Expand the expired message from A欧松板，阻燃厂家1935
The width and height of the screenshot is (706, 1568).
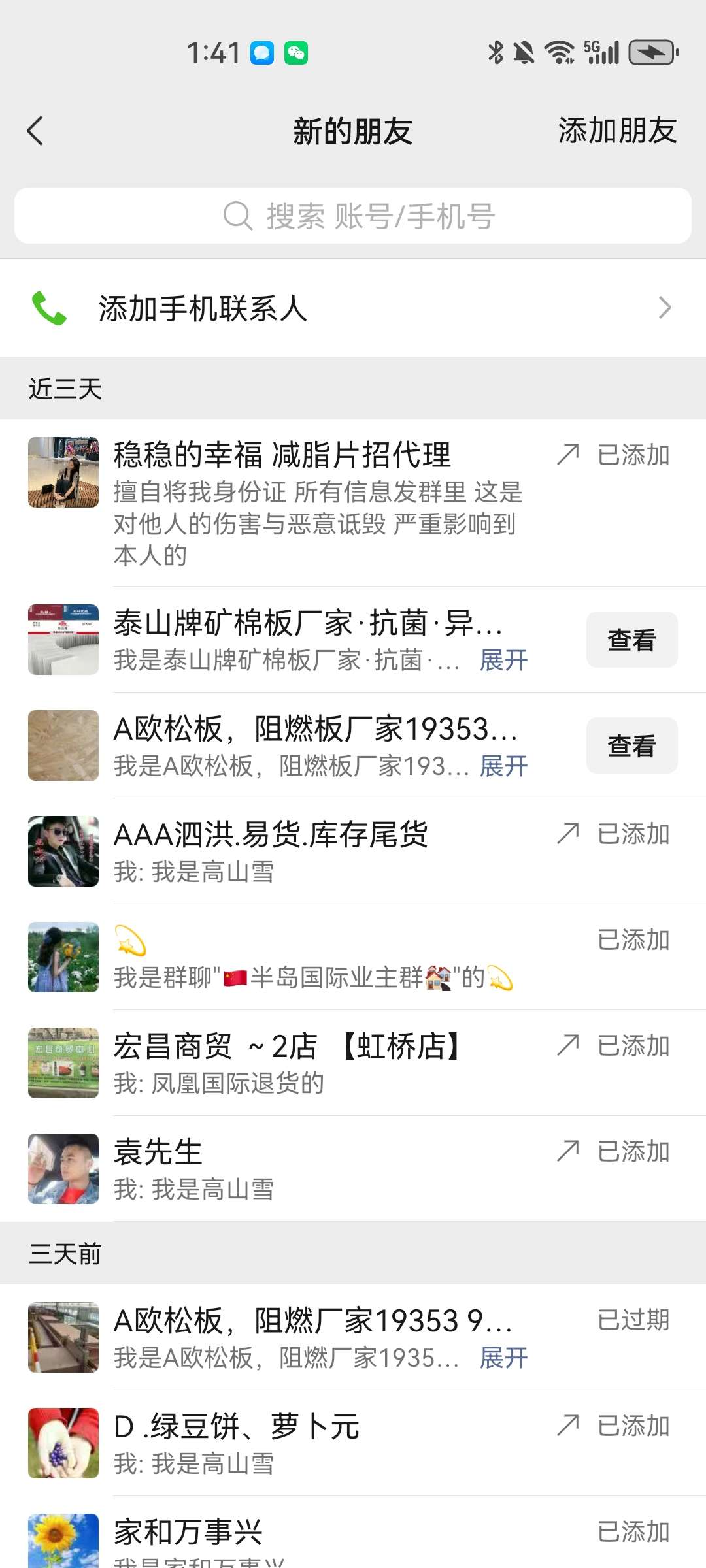coord(503,1358)
